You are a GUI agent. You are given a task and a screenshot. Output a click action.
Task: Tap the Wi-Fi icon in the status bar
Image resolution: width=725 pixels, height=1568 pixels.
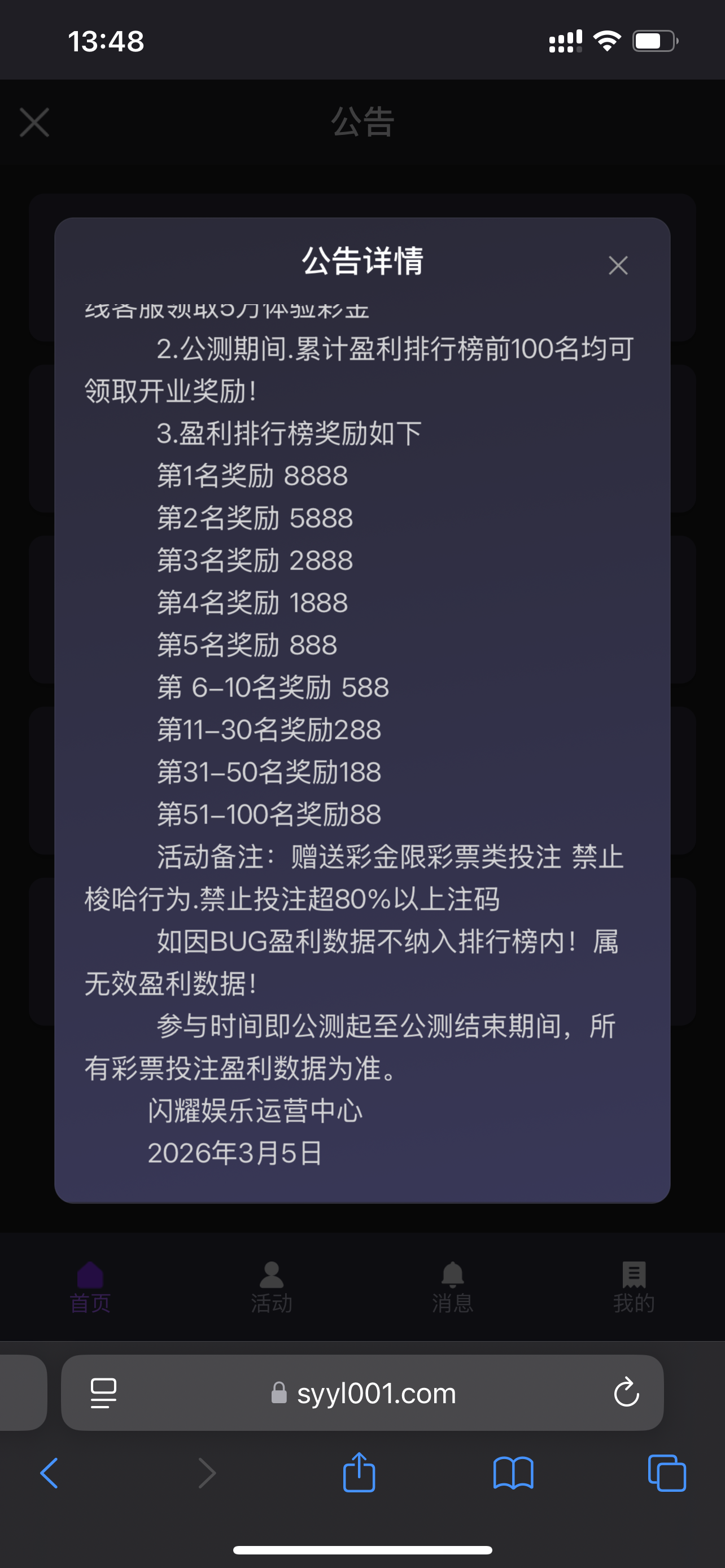[606, 40]
